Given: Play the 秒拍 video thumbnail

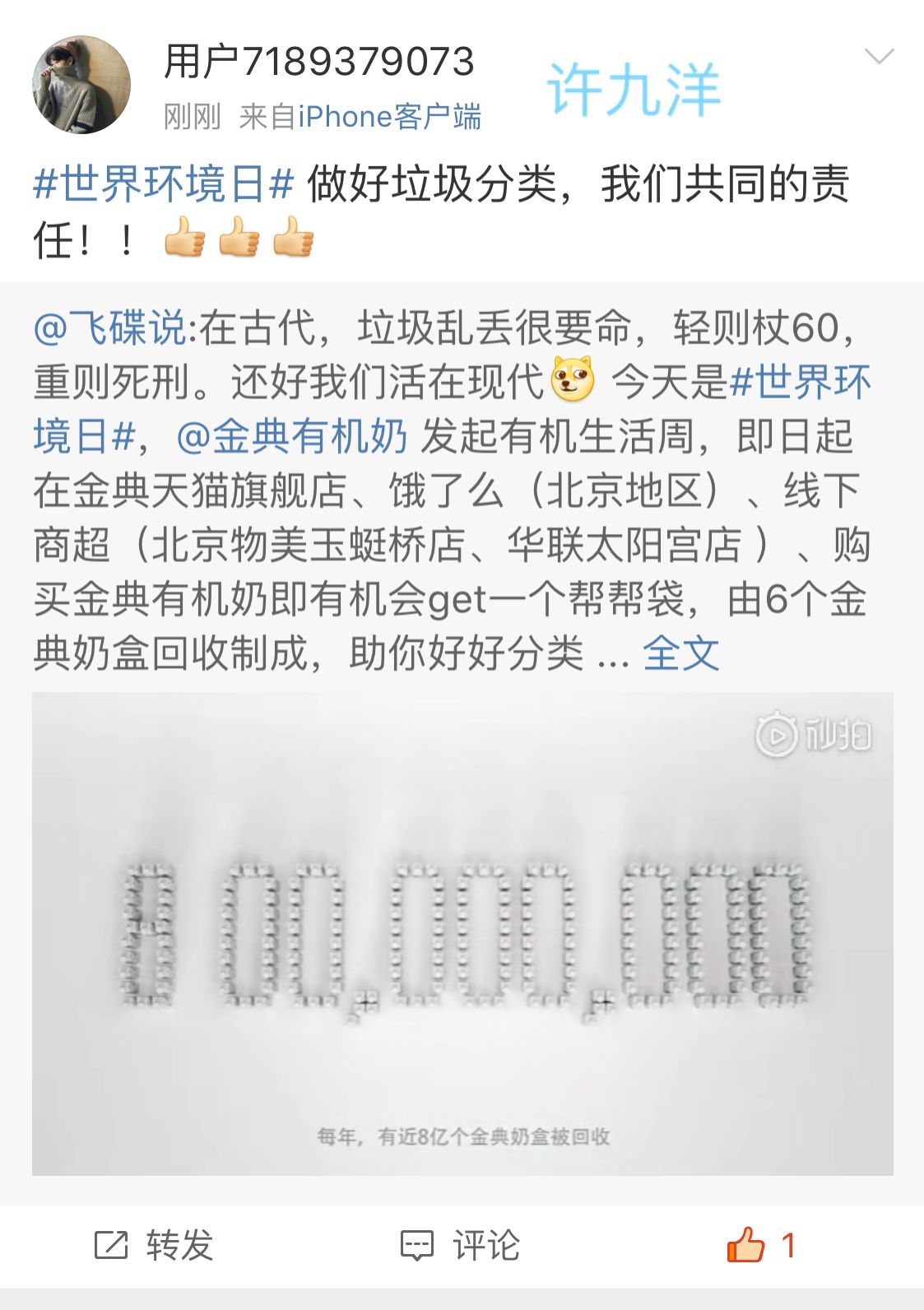Looking at the screenshot, I should coord(462,933).
